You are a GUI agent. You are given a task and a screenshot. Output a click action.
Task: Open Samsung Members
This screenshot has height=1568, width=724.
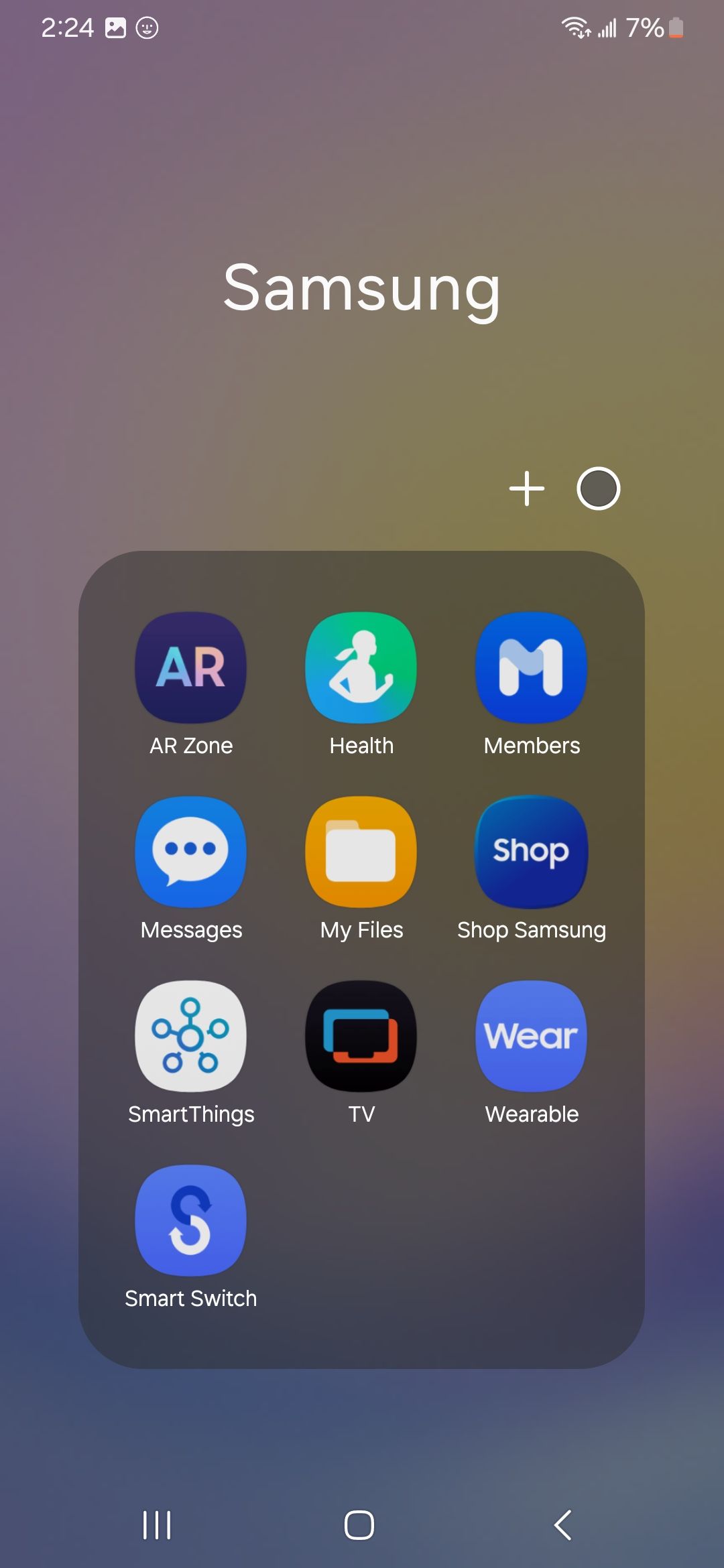[x=532, y=667]
